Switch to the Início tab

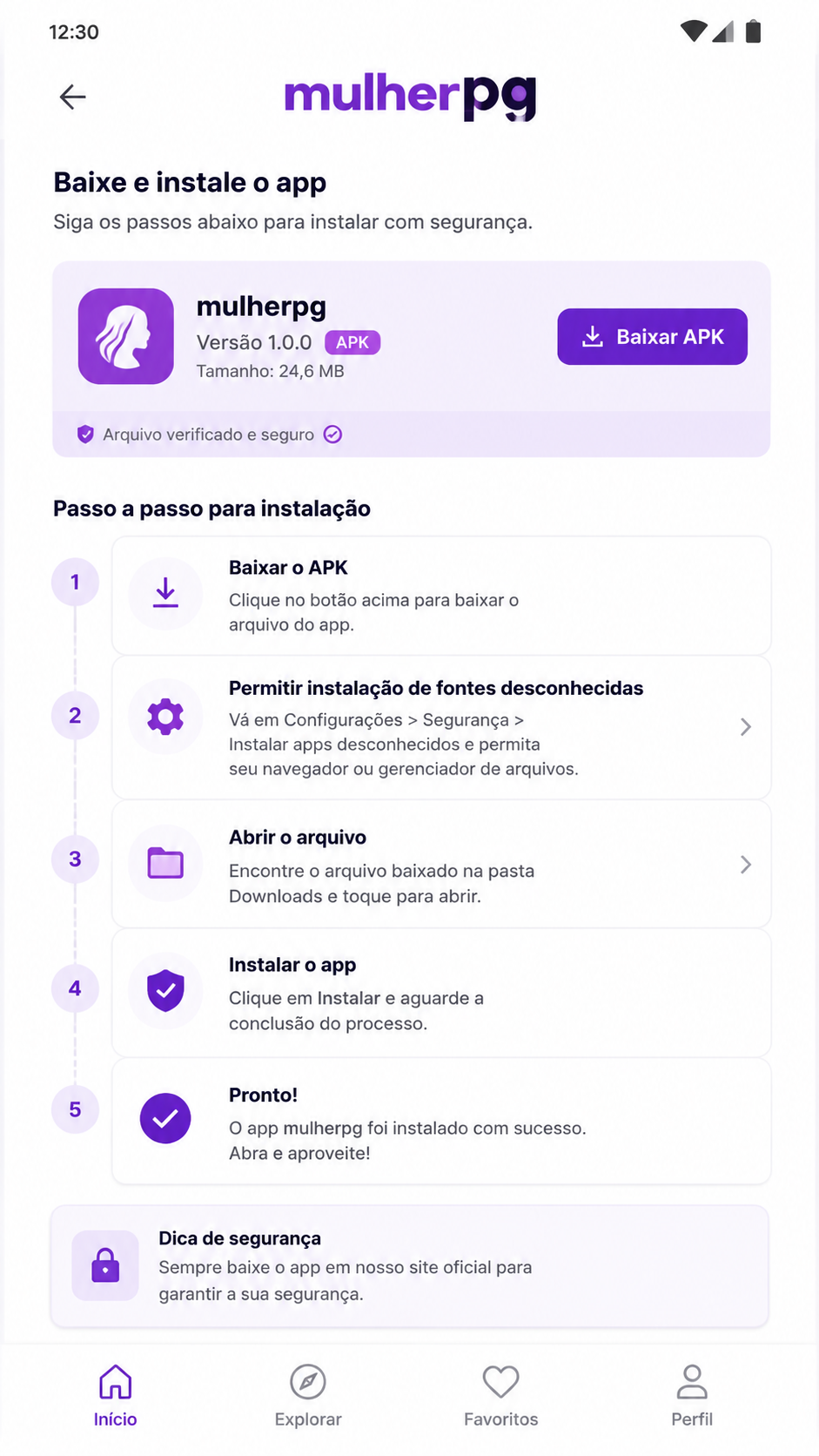click(116, 1396)
